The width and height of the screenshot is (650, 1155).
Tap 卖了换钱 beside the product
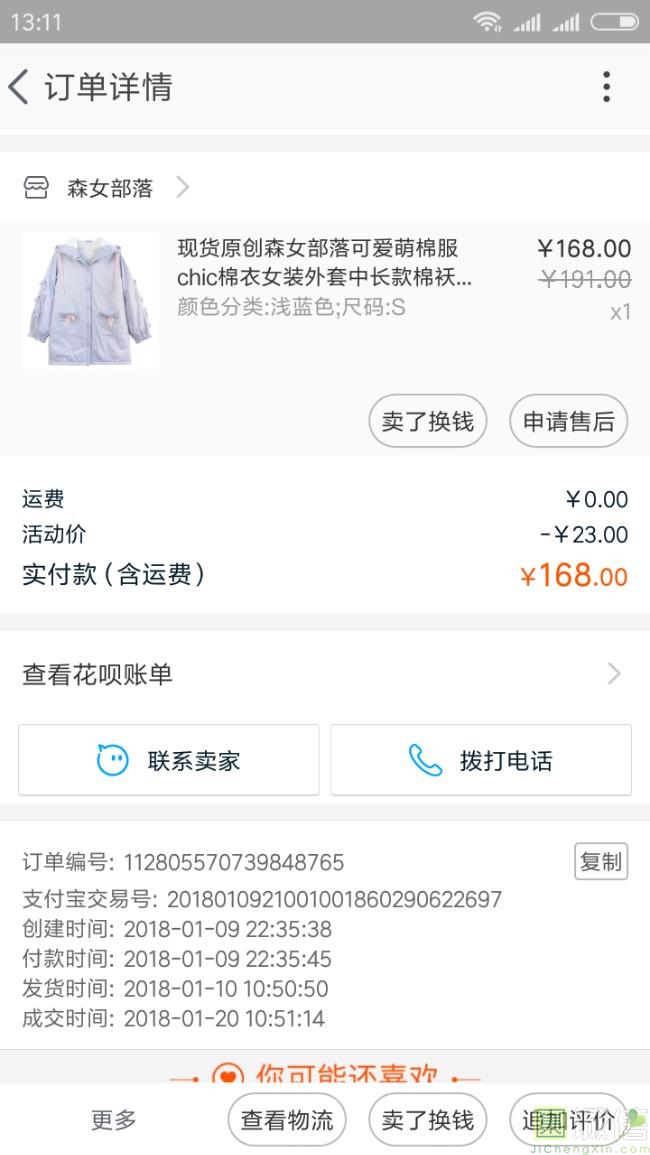[x=427, y=421]
